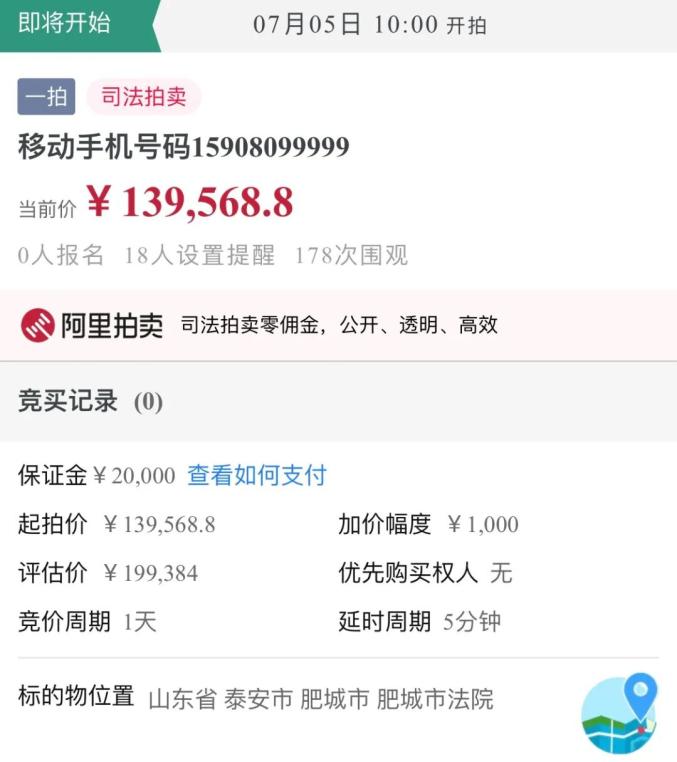677x762 pixels.
Task: Open the 查看如何支付 link
Action: (x=257, y=475)
